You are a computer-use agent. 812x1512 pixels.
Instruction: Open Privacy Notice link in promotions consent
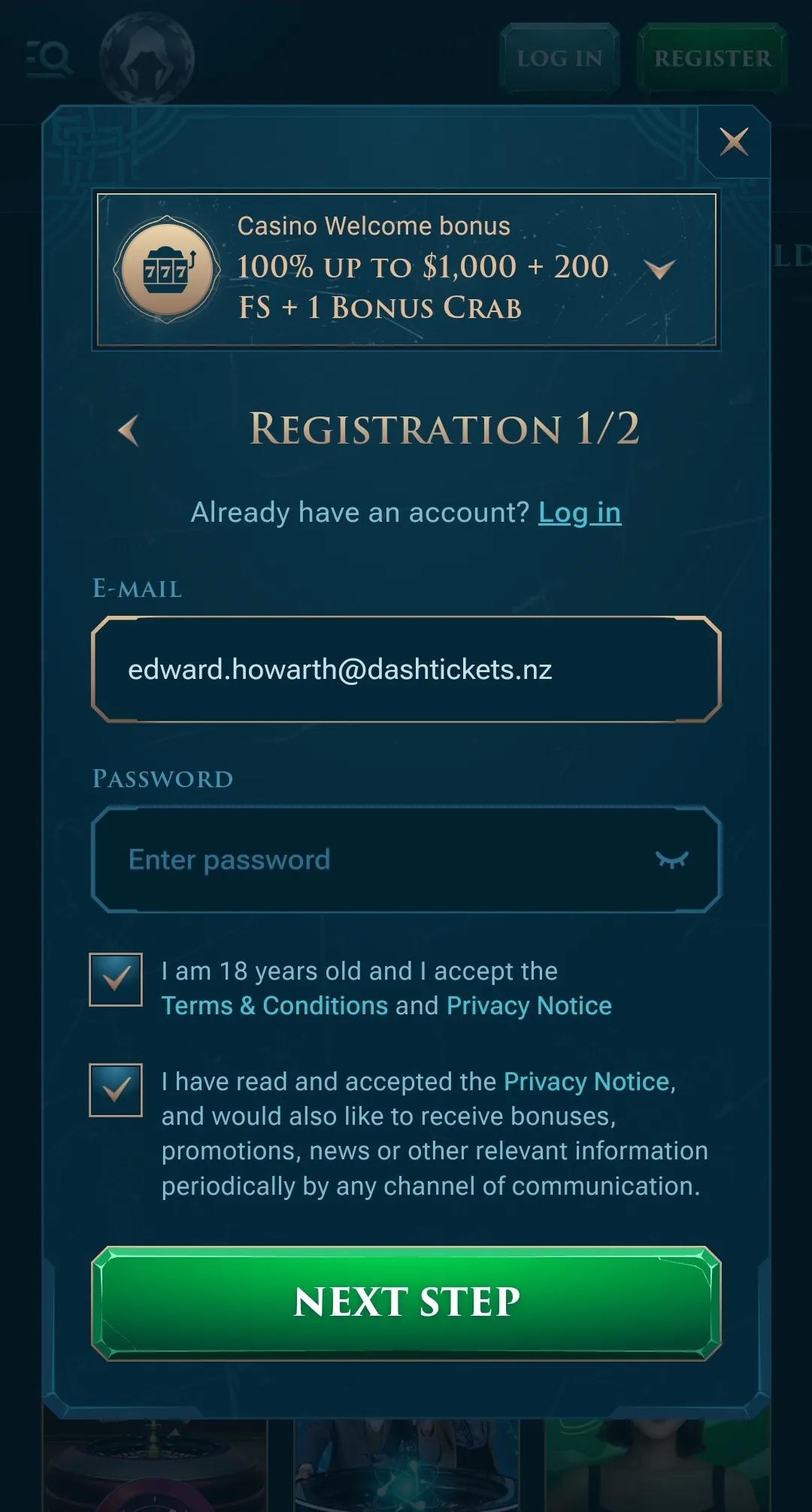click(x=586, y=1082)
